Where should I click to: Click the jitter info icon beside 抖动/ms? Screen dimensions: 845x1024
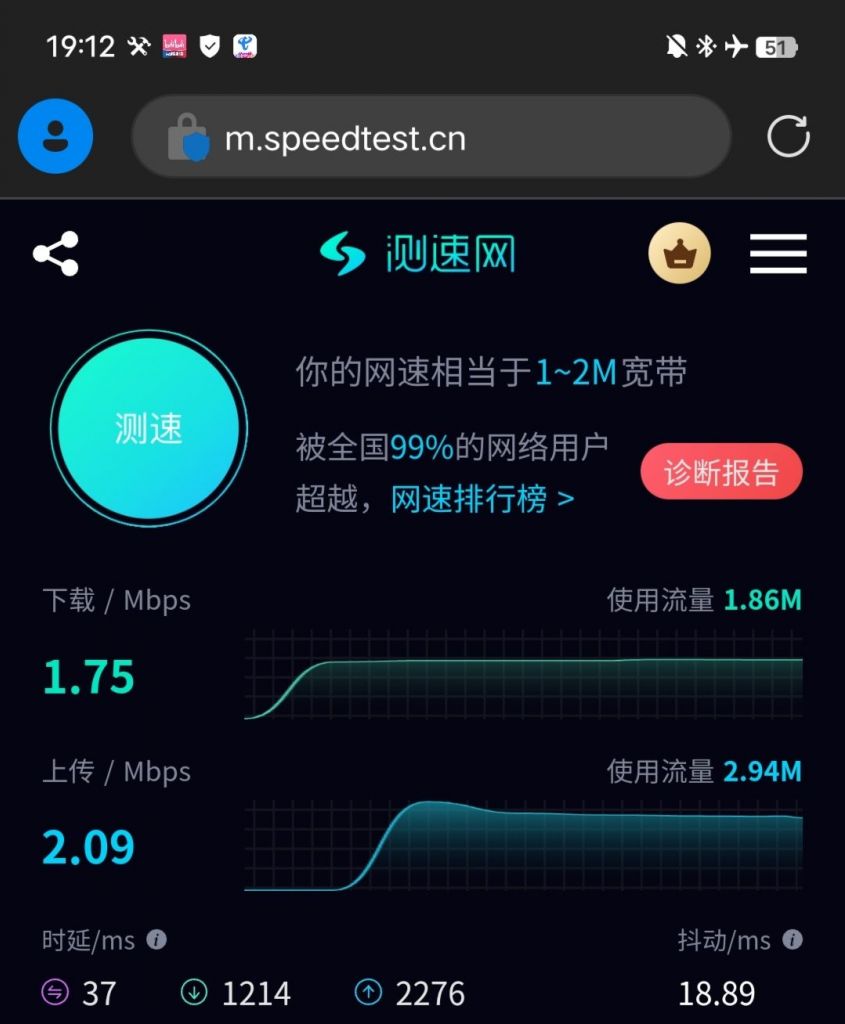click(x=793, y=941)
